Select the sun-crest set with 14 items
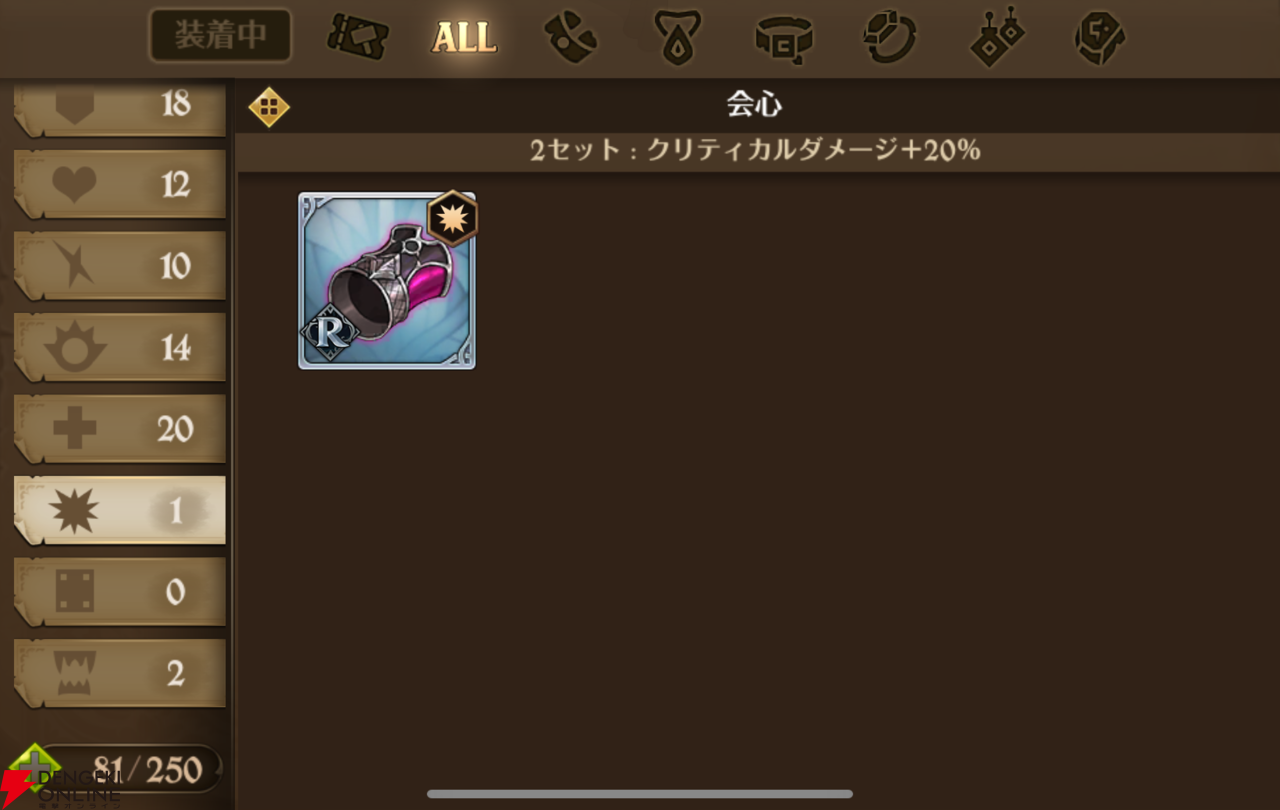This screenshot has height=810, width=1280. pos(120,347)
